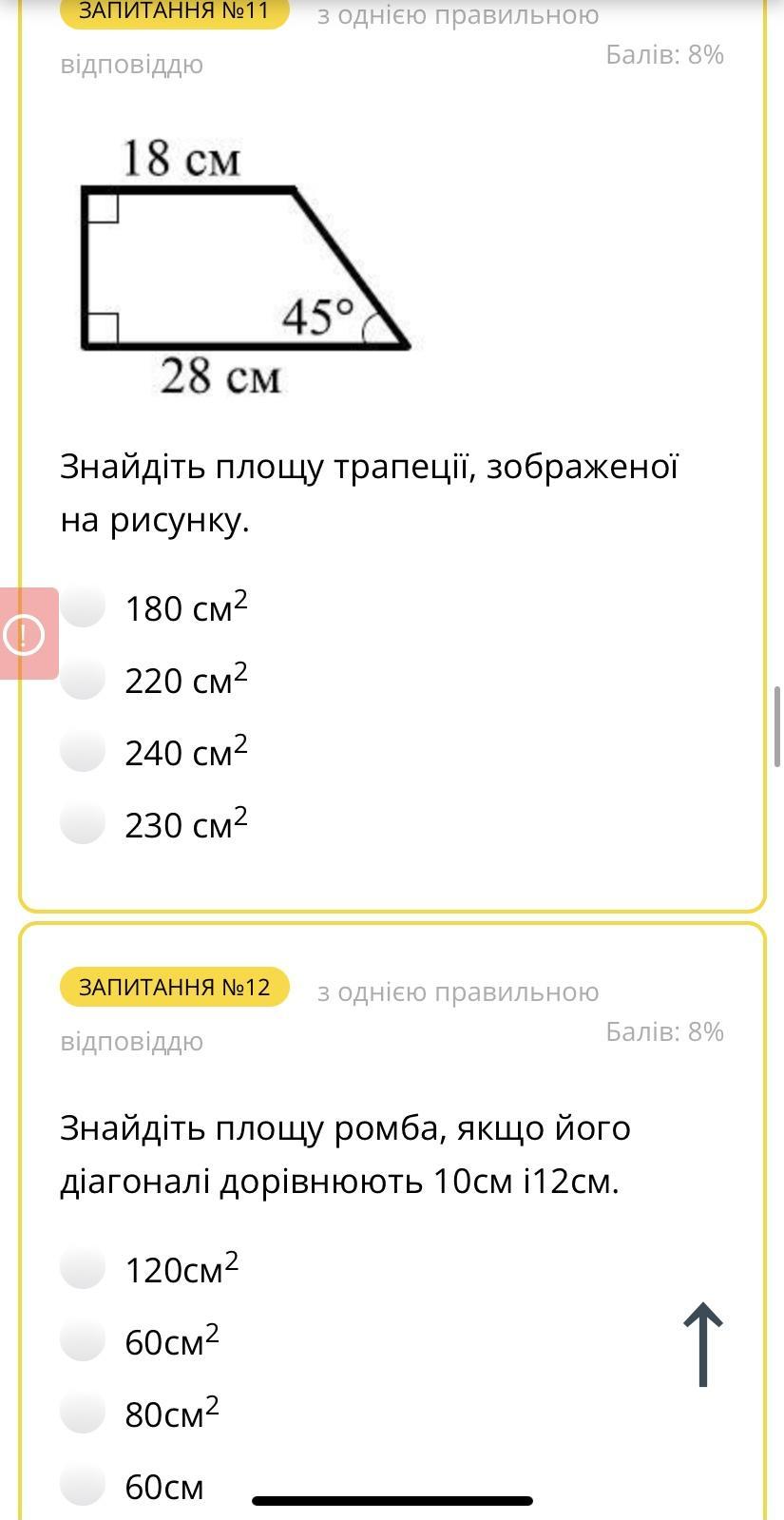Screen dimensions: 784x1520
Task: Tap the up arrow to return to top
Action: [703, 1344]
